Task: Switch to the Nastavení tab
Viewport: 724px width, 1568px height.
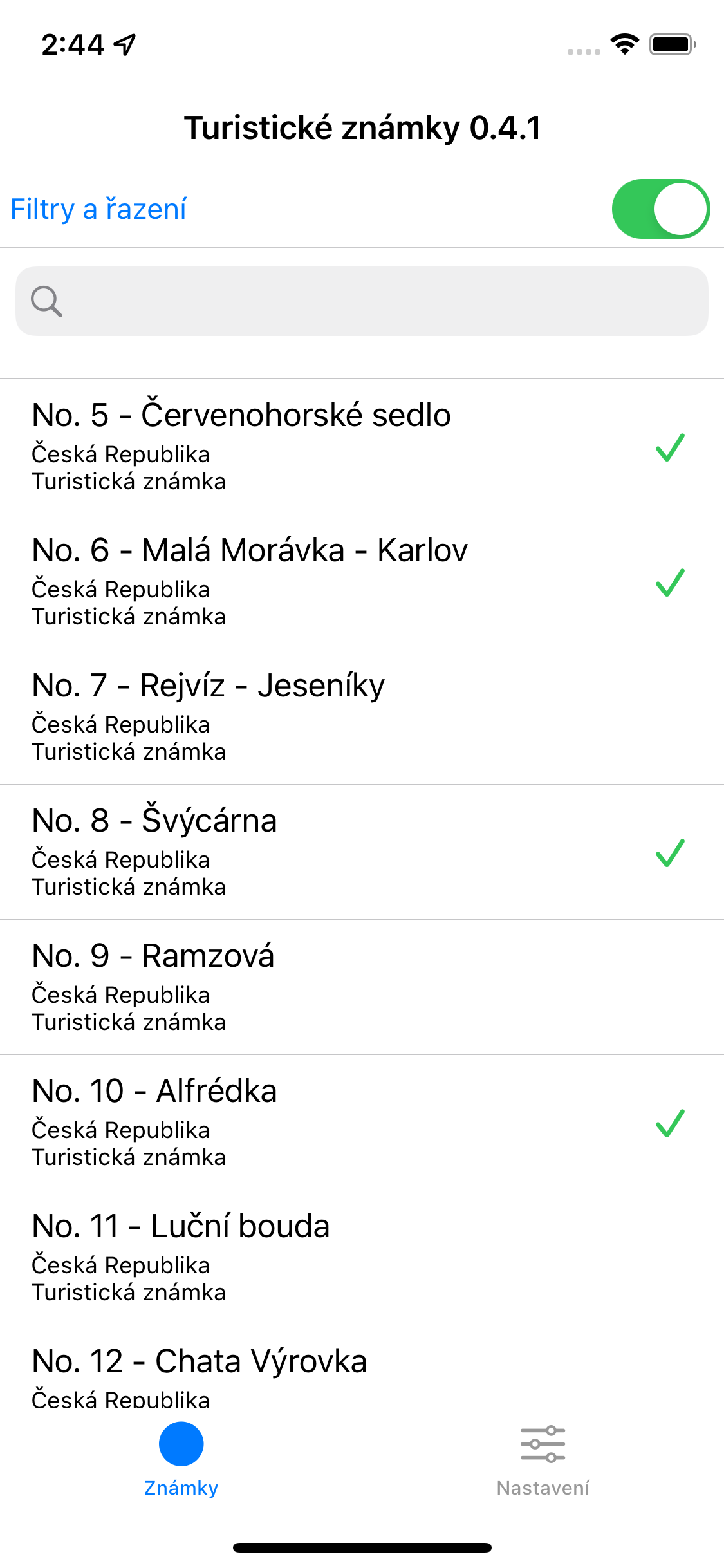Action: [543, 1460]
